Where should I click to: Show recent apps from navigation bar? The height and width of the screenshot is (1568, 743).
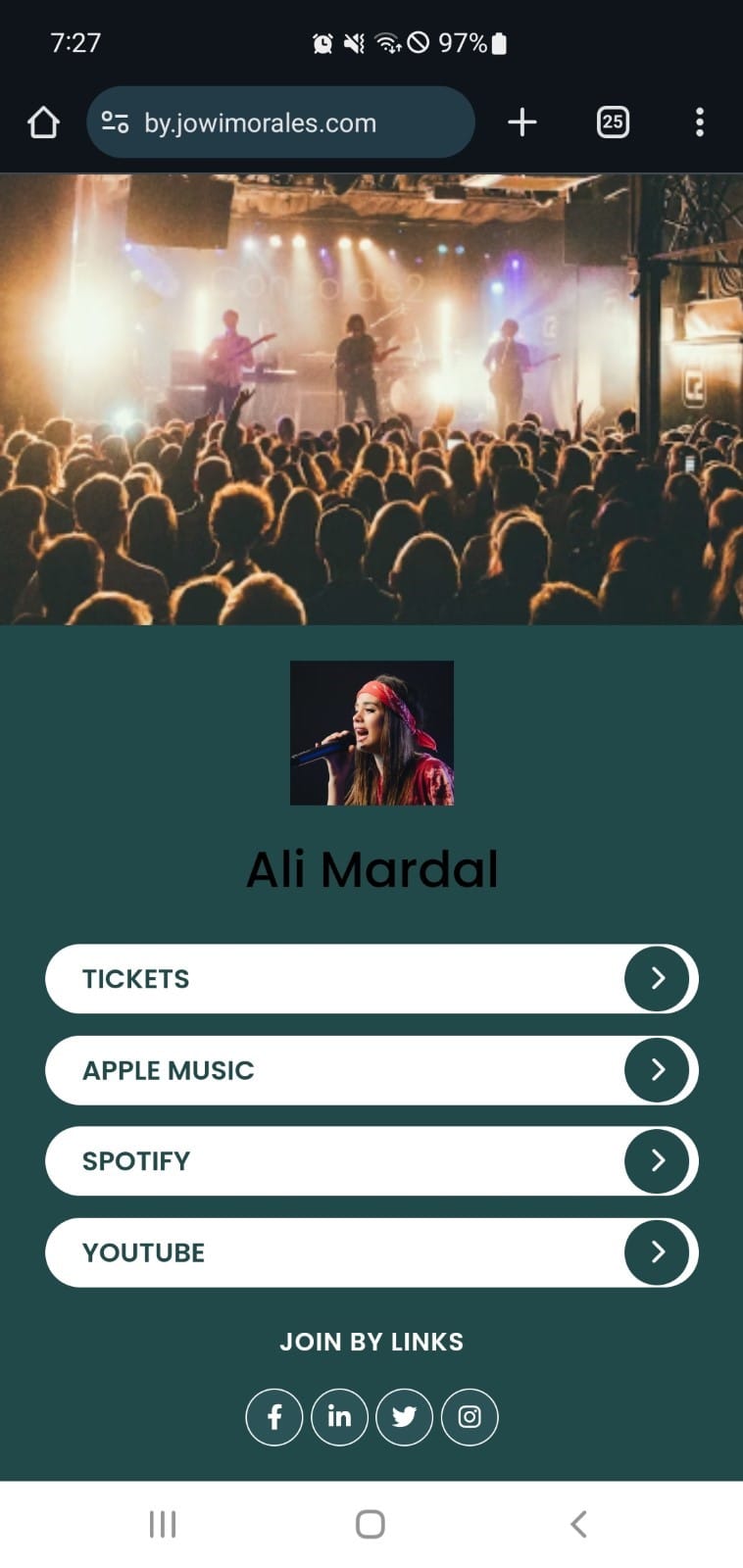tap(163, 1524)
